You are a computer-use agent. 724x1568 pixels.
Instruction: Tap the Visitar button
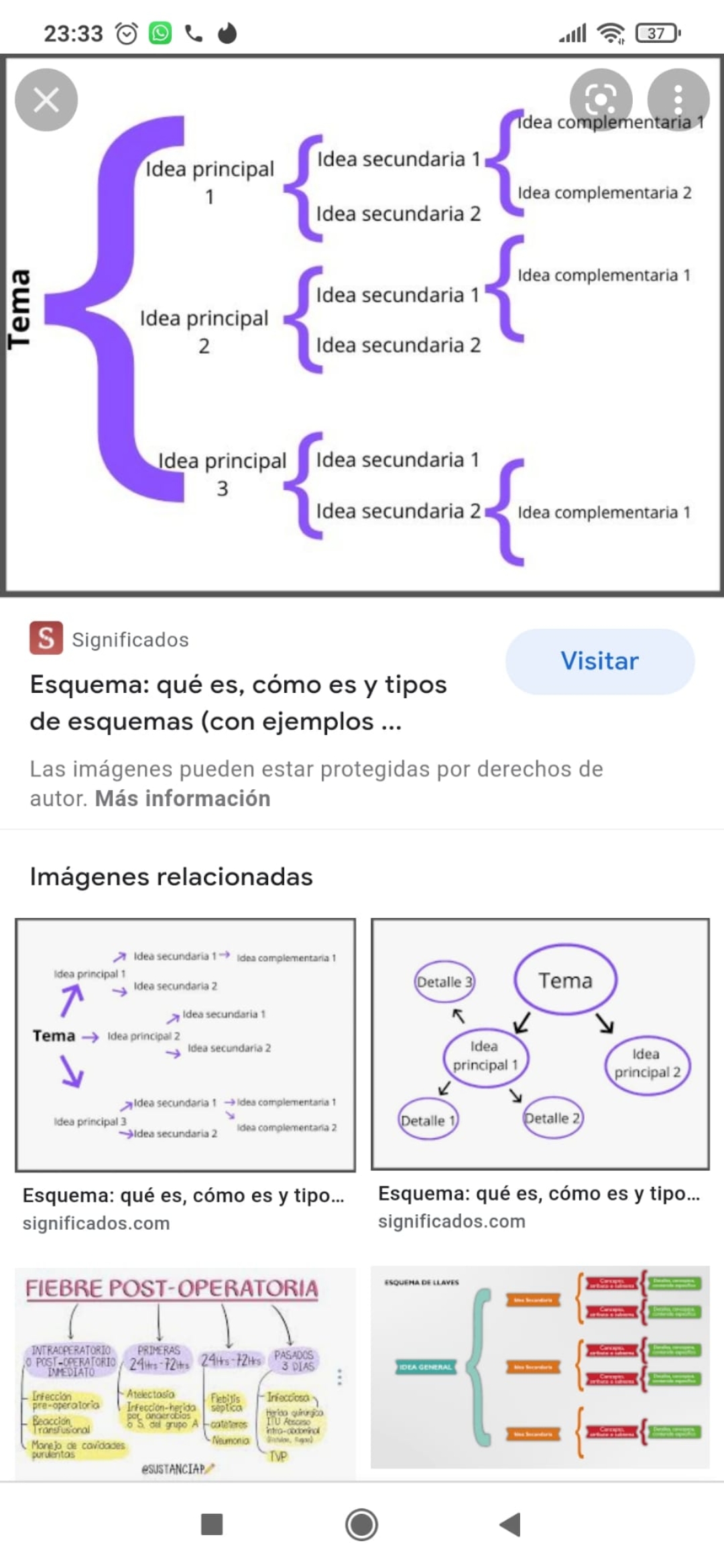point(599,661)
